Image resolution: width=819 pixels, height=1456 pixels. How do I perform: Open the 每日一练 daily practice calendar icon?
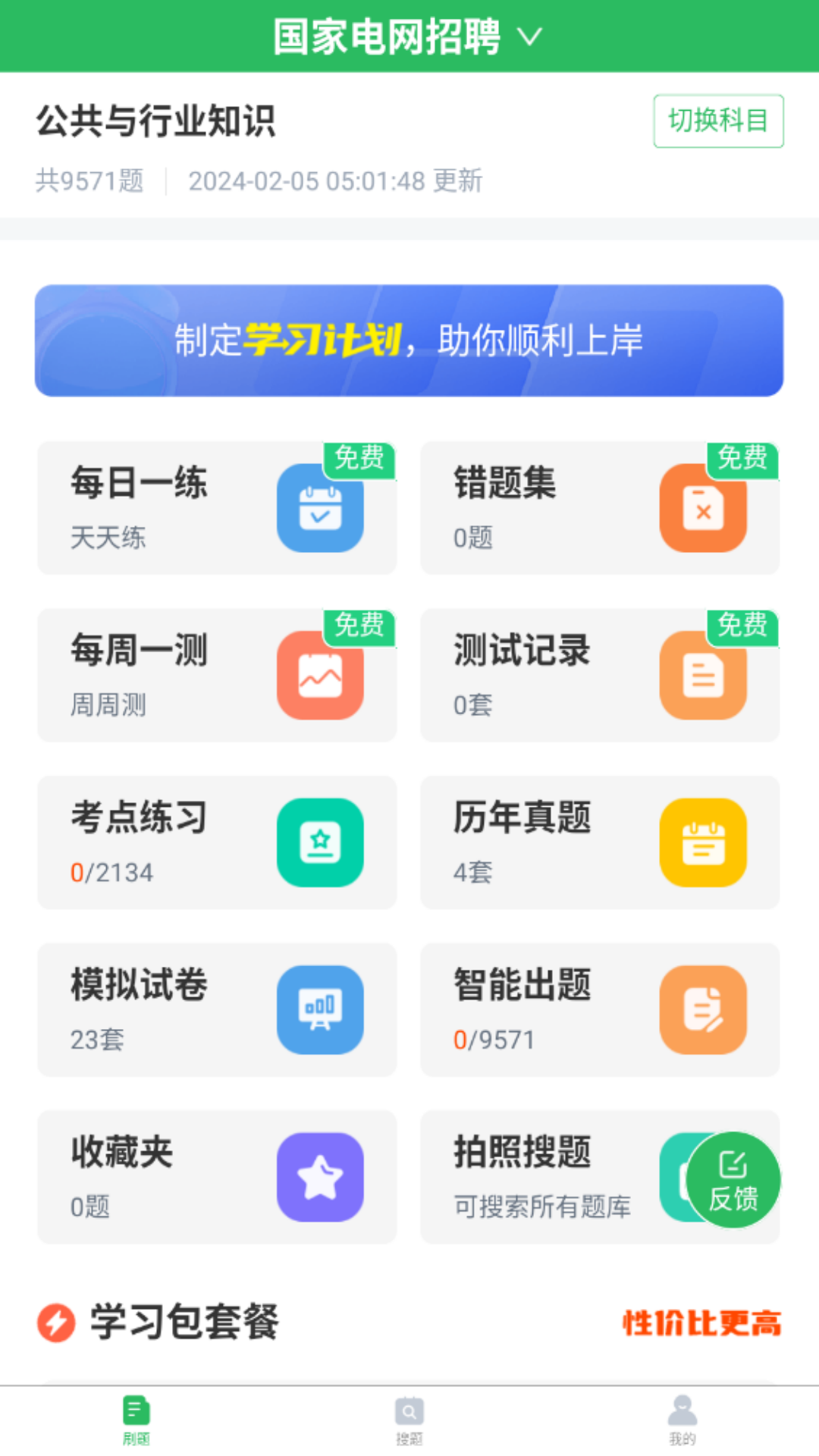click(x=320, y=508)
